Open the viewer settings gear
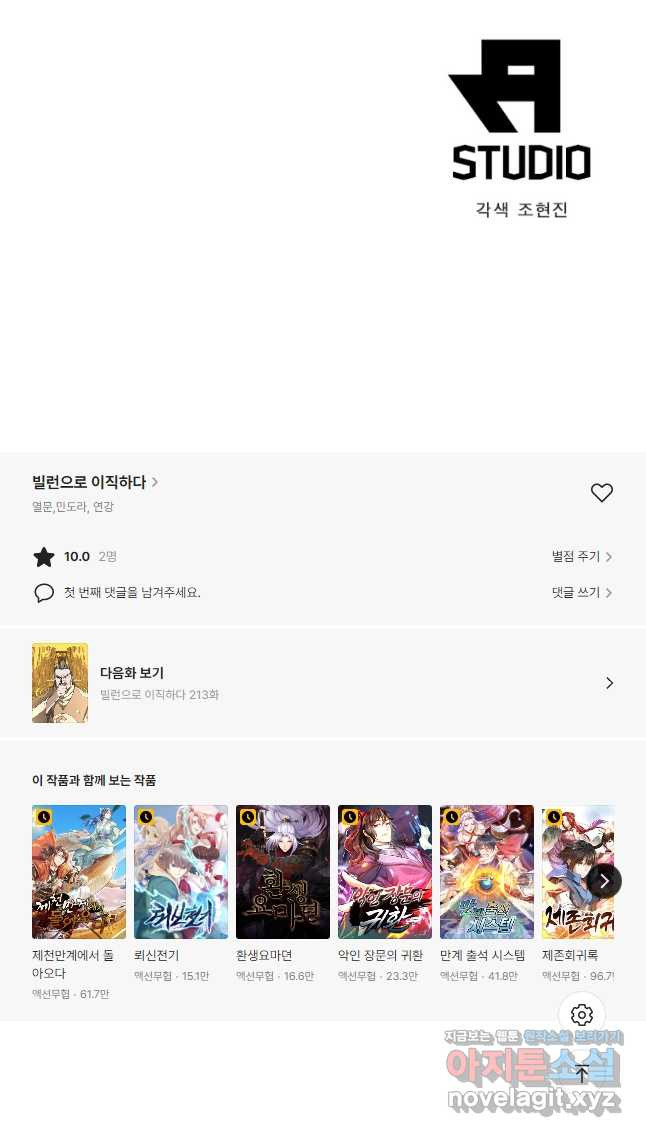This screenshot has height=1137, width=646. (x=582, y=1016)
